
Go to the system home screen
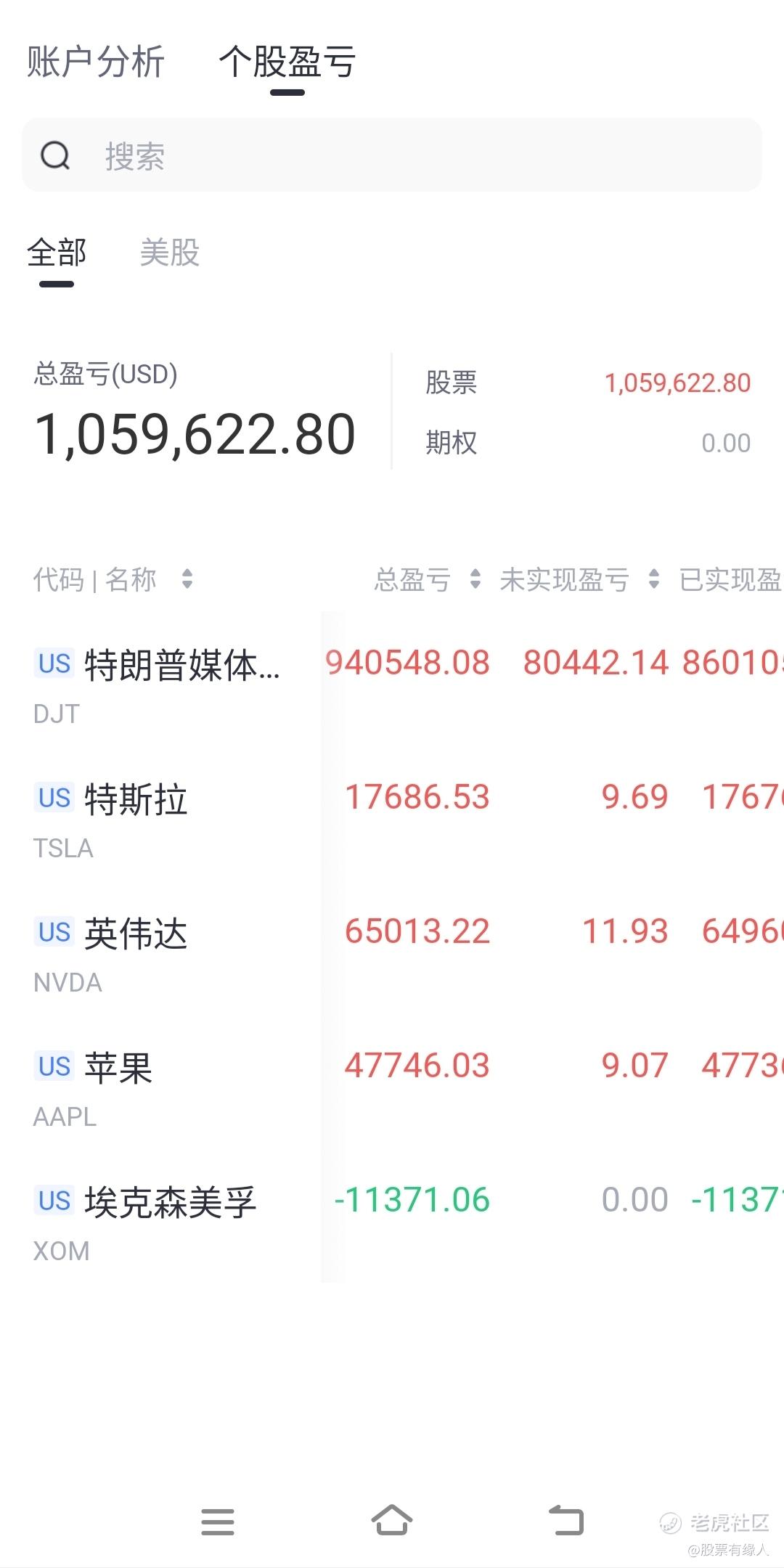coord(392,1519)
